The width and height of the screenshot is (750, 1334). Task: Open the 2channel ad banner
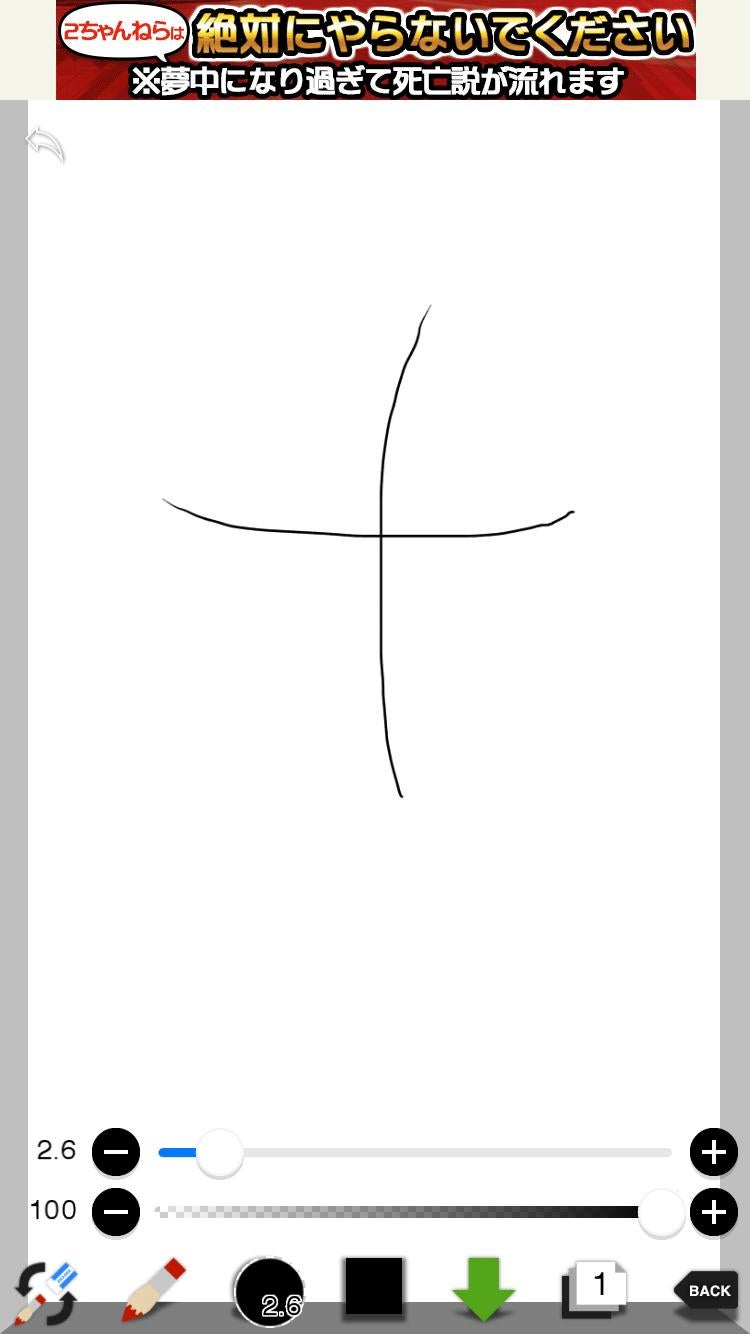[x=375, y=48]
